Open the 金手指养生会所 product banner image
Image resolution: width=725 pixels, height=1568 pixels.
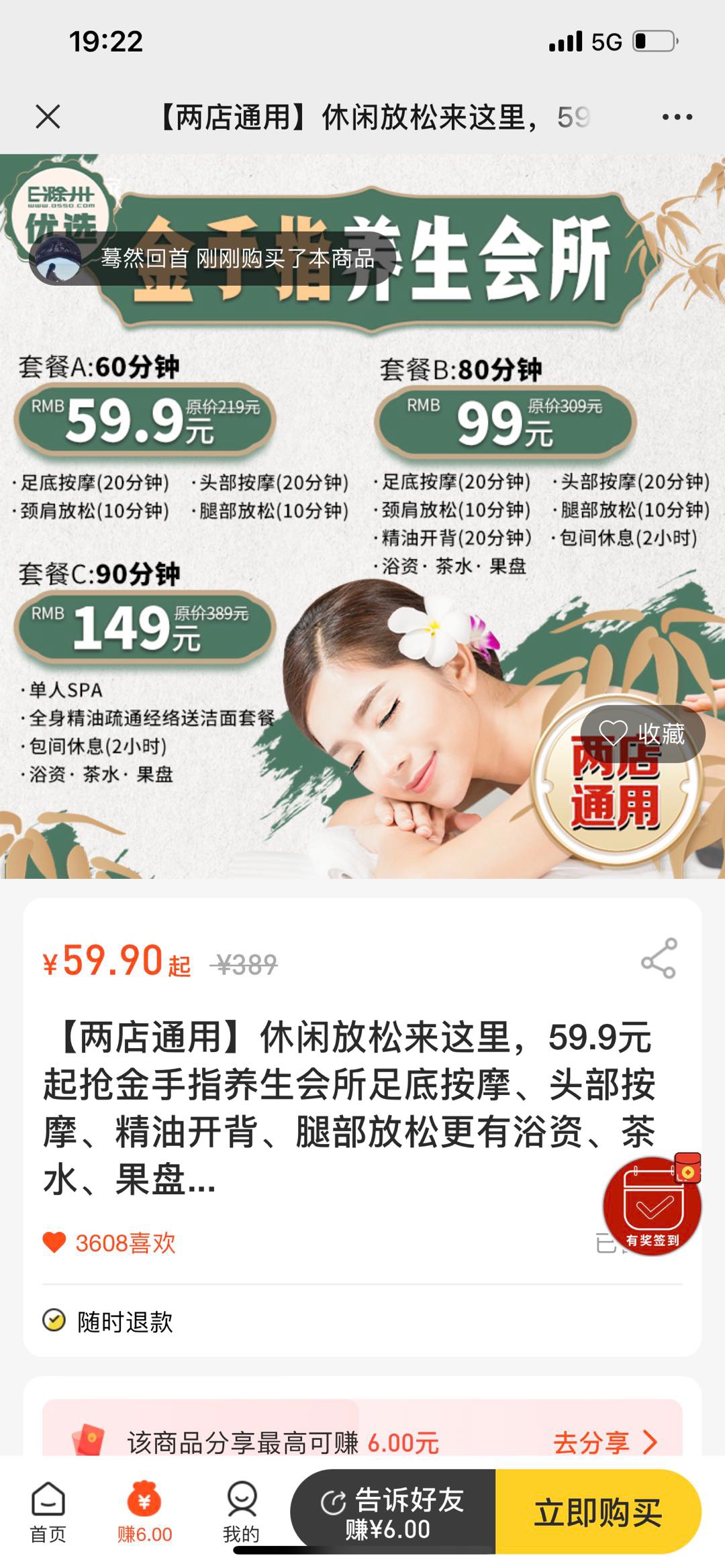point(362,517)
